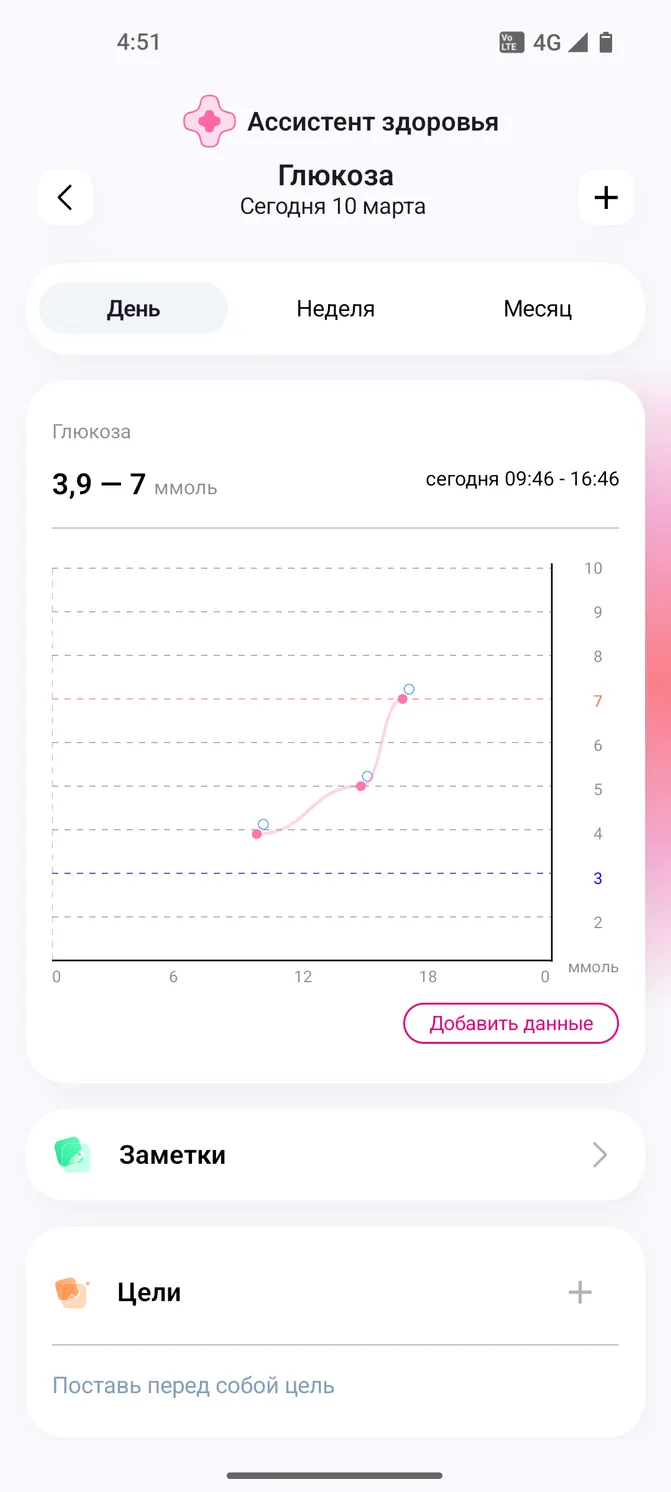The image size is (671, 1492).
Task: Switch to the Месяц tab
Action: tap(537, 308)
